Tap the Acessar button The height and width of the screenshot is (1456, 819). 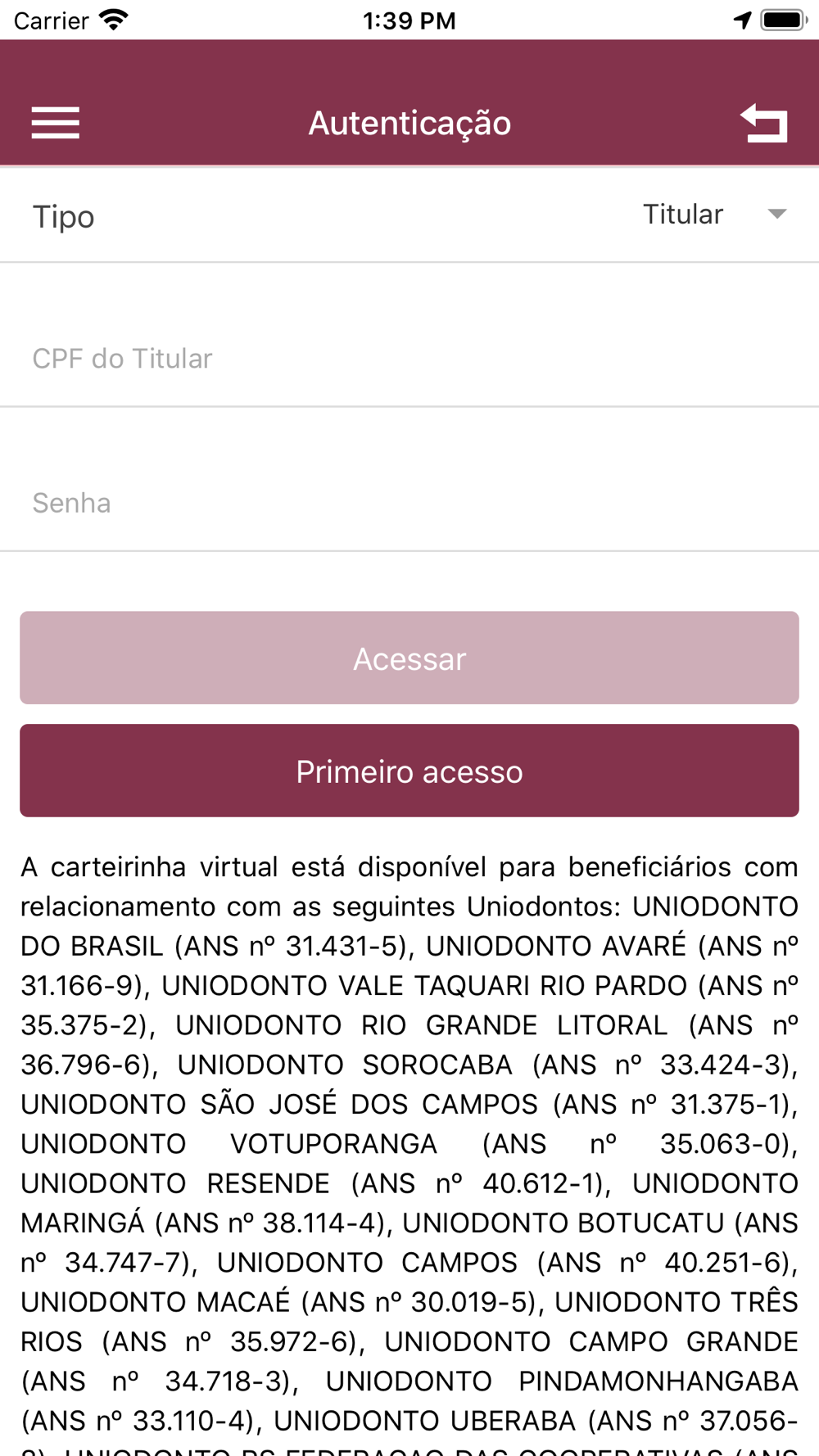(409, 658)
